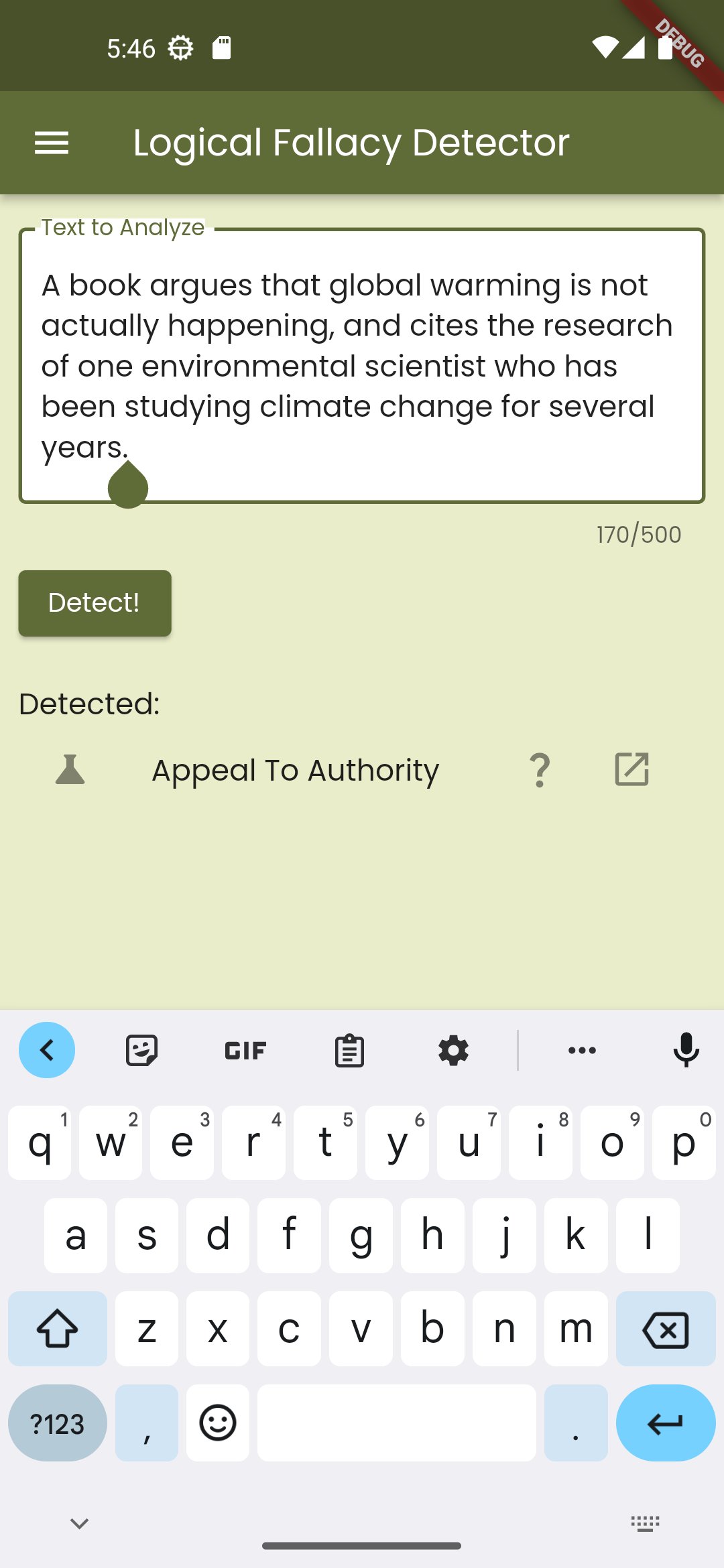Click the flask icon beside Appeal To Authority

click(x=70, y=770)
